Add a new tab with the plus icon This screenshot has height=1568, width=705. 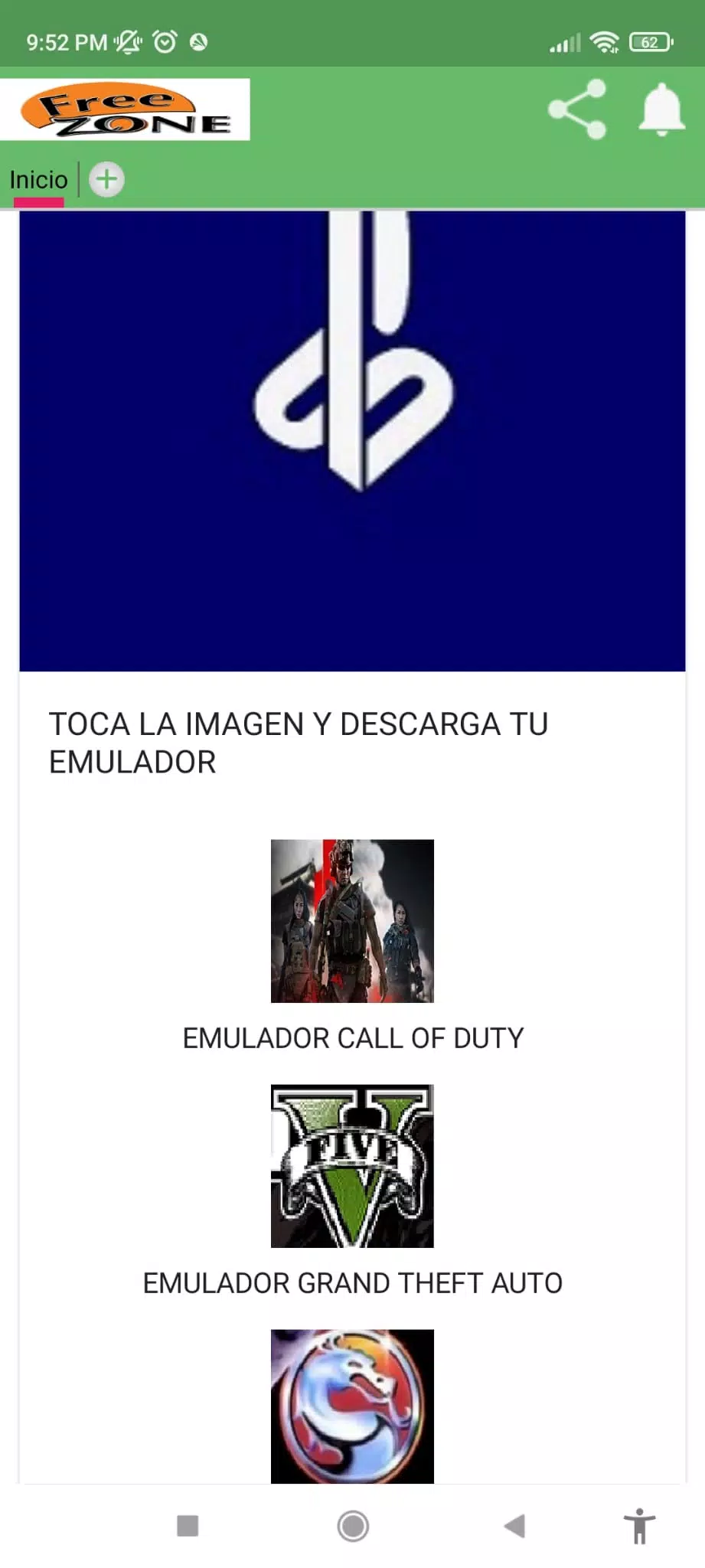click(106, 180)
